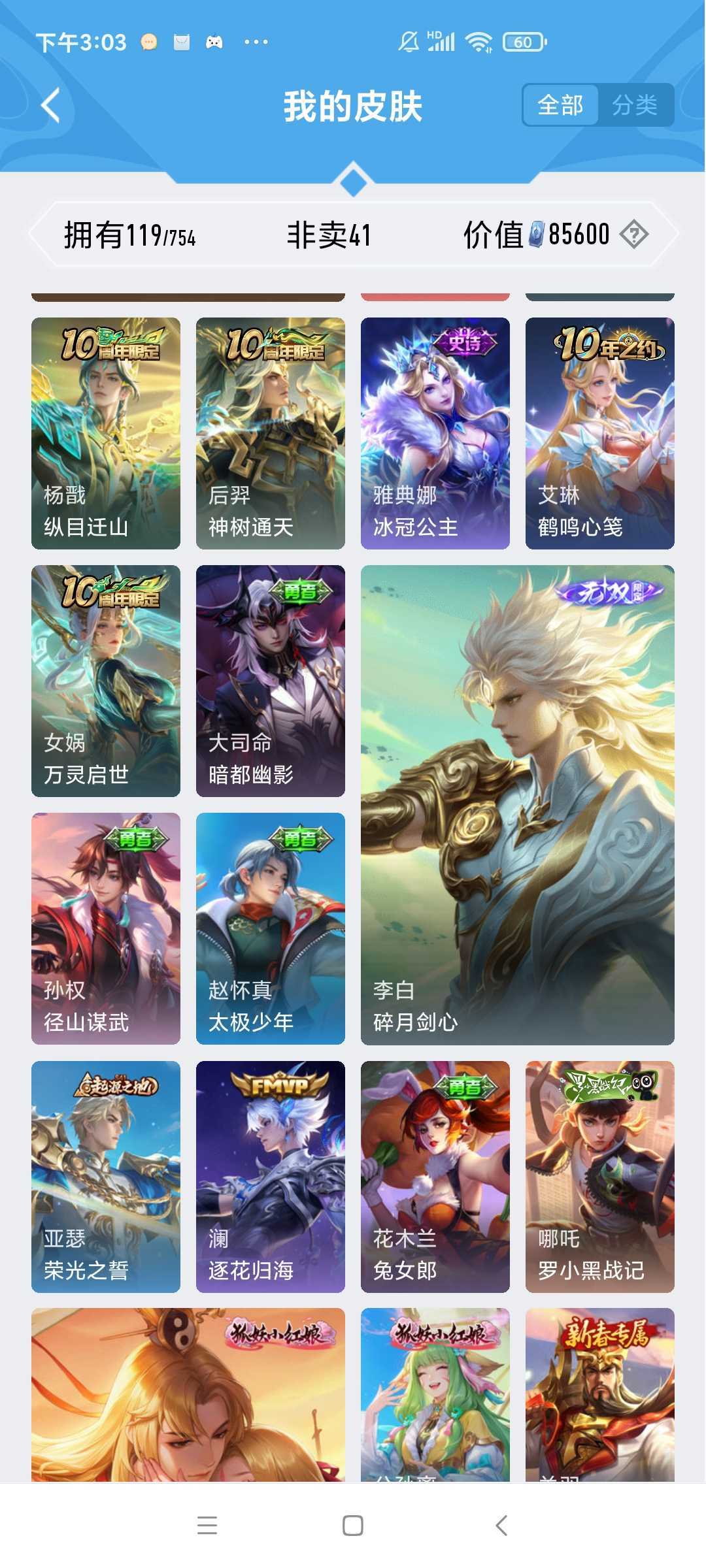View 艾琳 鹤鸣心笺 skin
This screenshot has width=706, height=1568.
click(600, 433)
